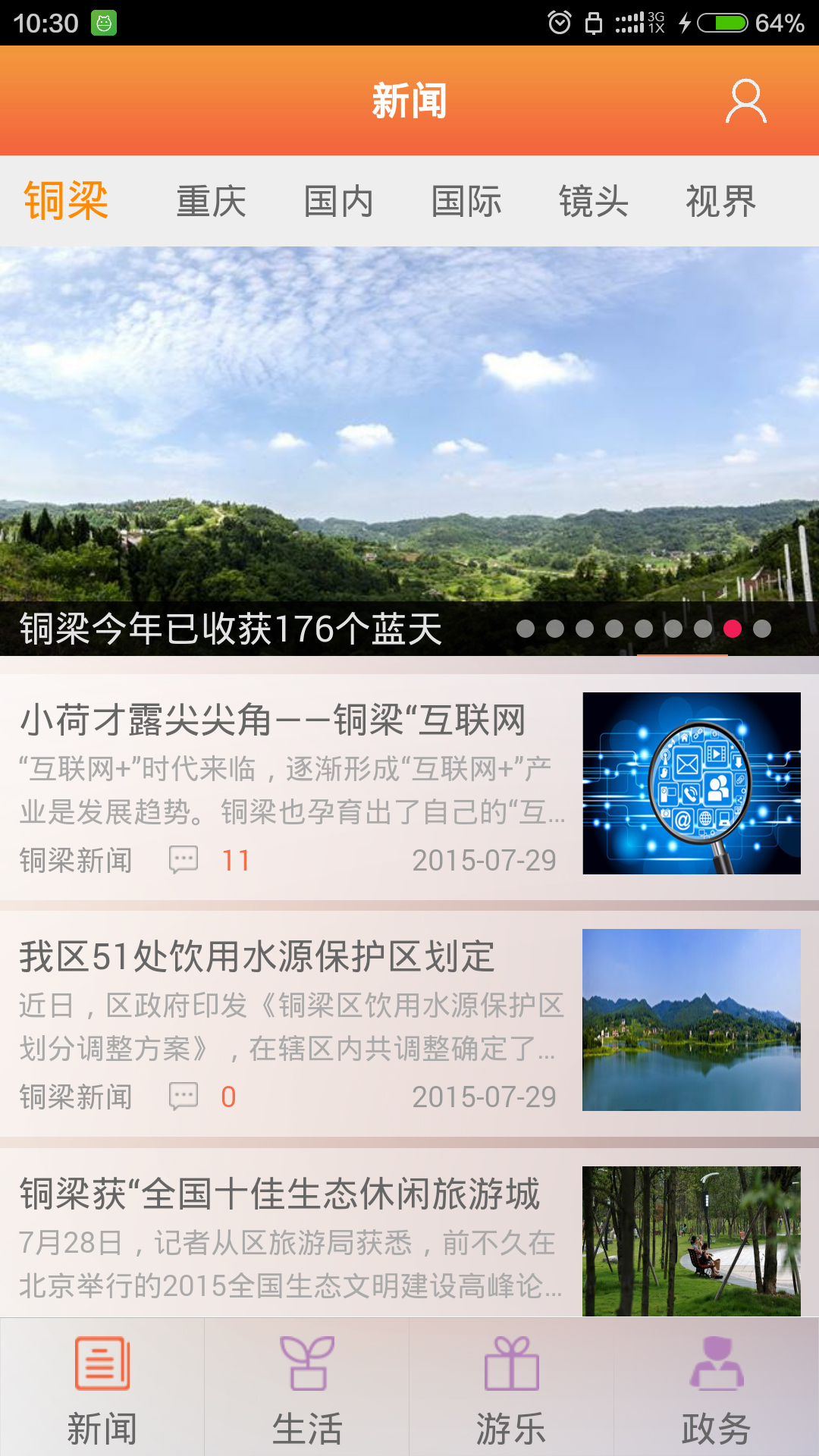Viewport: 819px width, 1456px height.
Task: Select the 国际 tab
Action: [466, 201]
